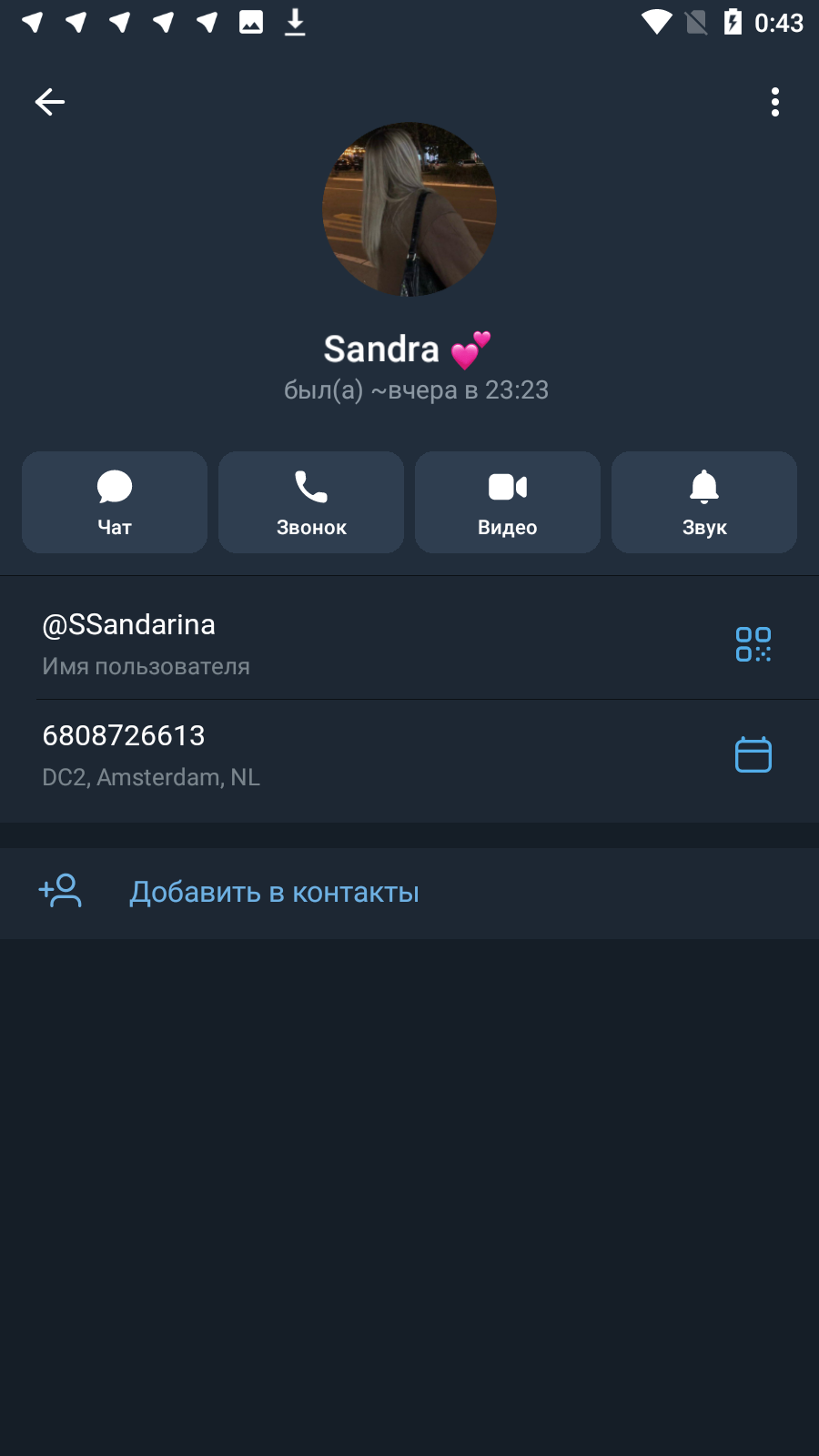Go back using the top-left arrow

coord(50,102)
